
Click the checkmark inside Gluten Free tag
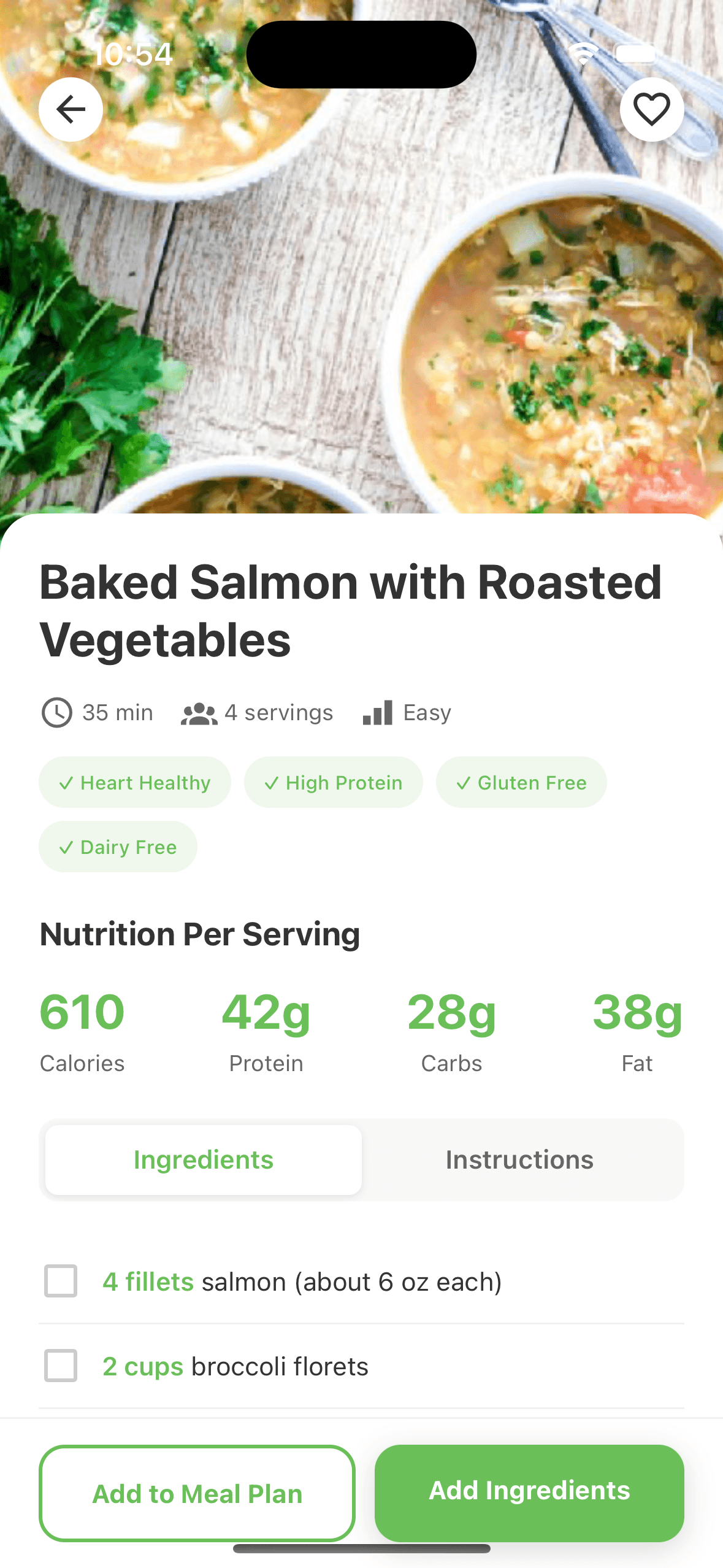click(463, 783)
